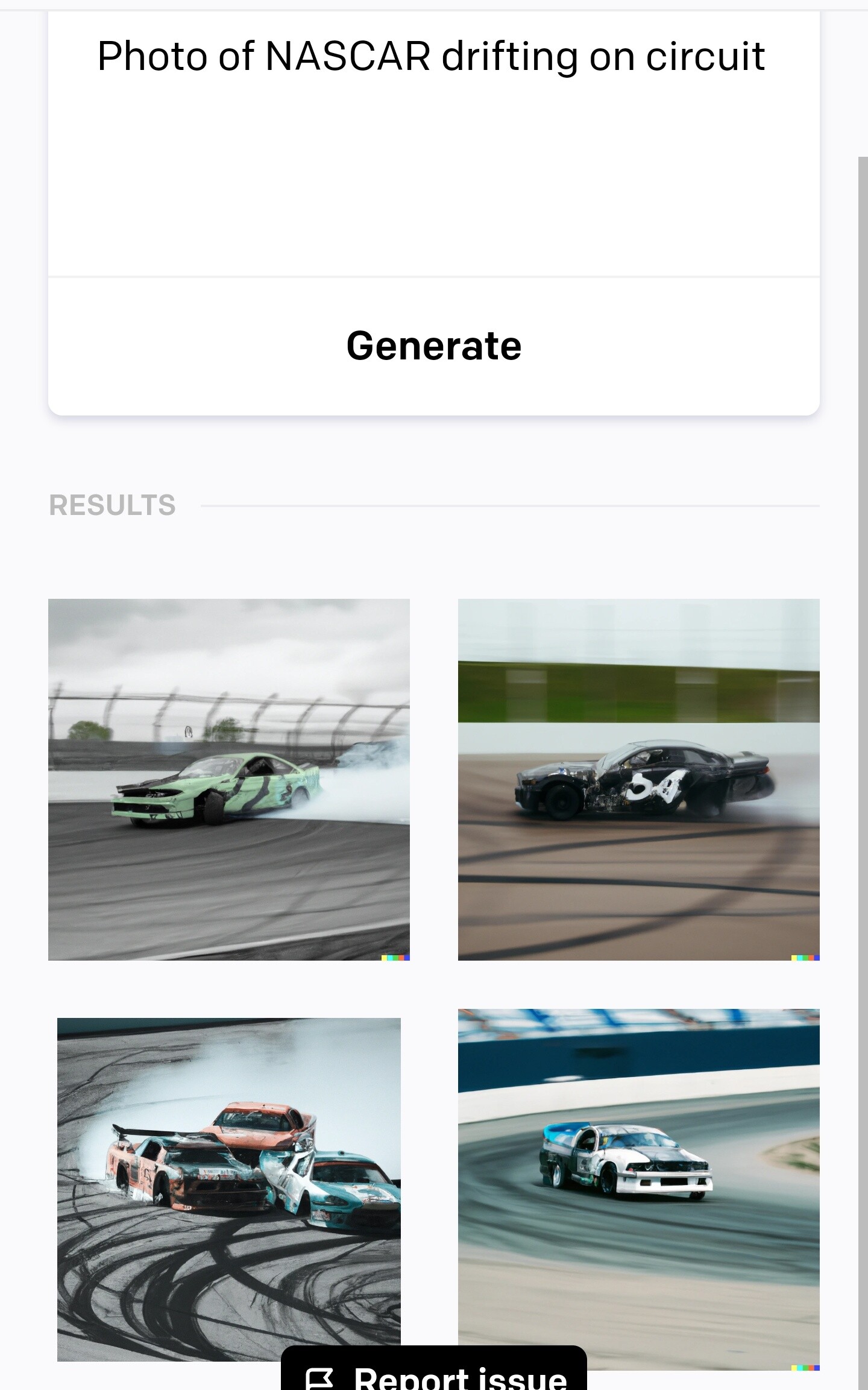Open the black number 54 car result

click(x=638, y=779)
